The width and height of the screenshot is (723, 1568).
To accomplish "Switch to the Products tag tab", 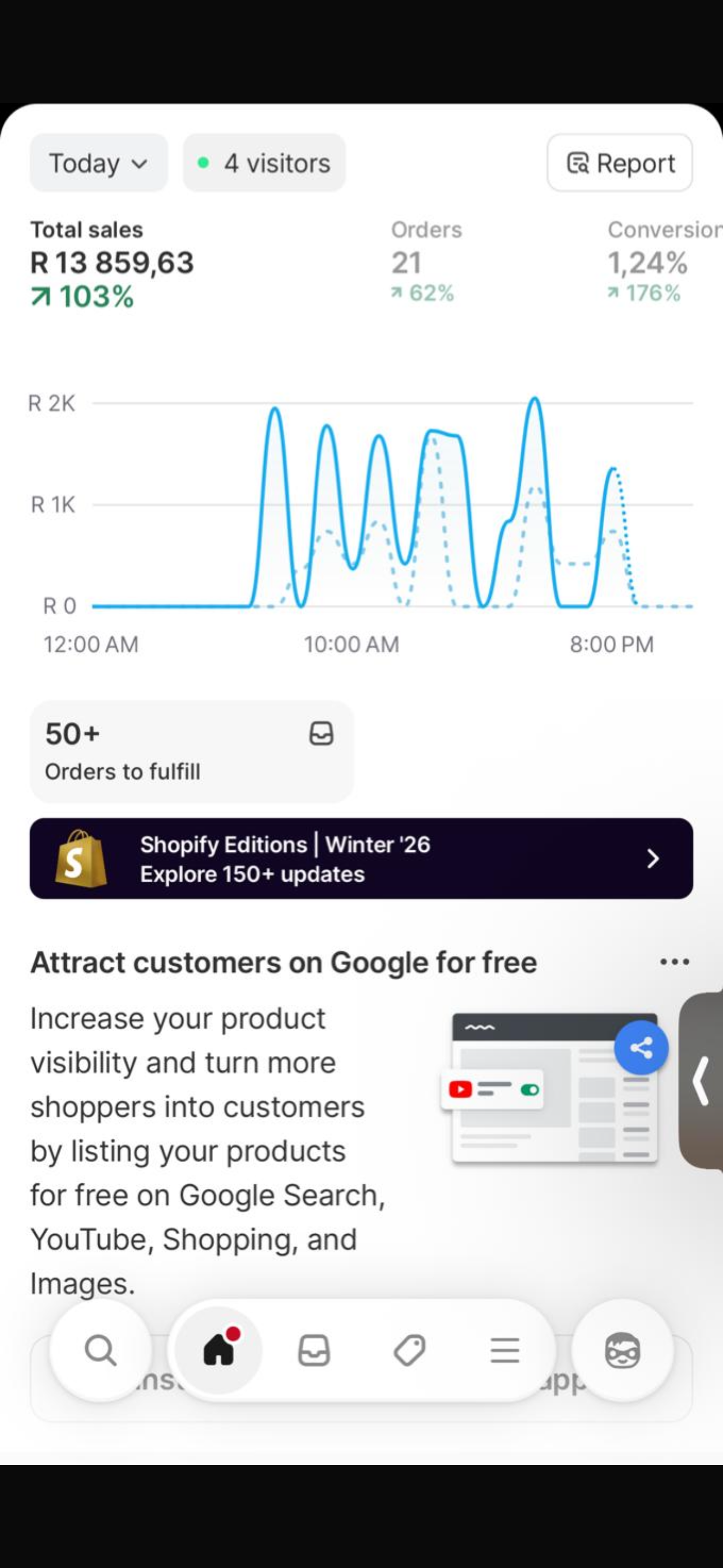I will [410, 1351].
